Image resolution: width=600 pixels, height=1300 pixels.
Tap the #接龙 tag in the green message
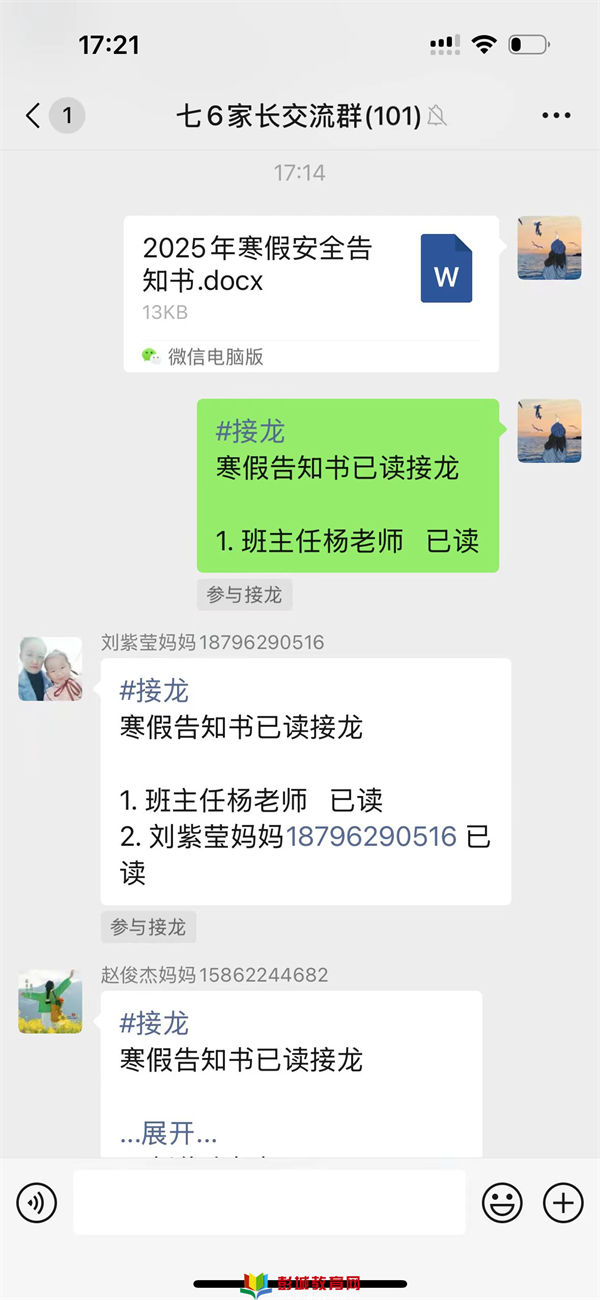click(250, 431)
